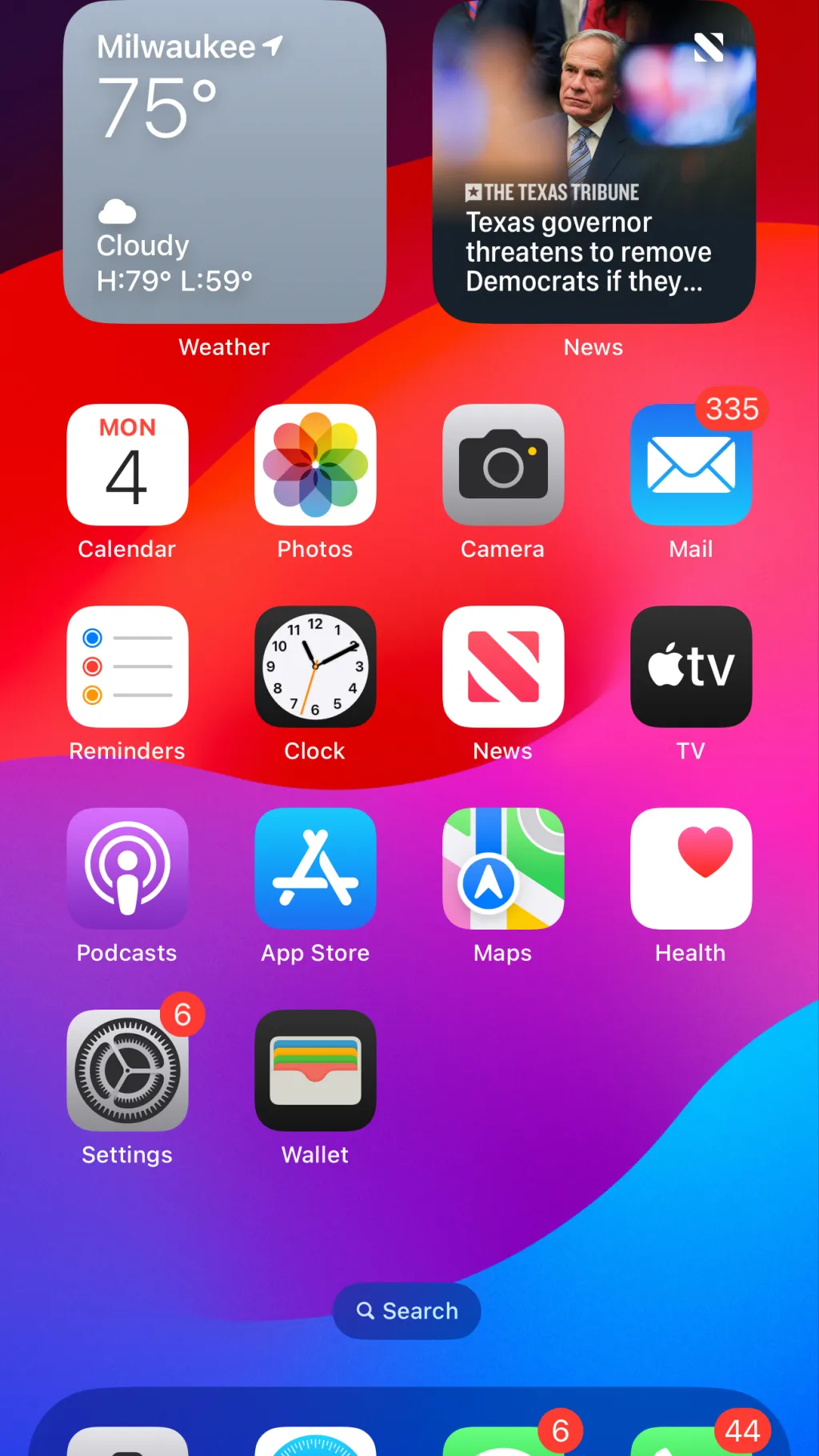819x1456 pixels.
Task: Open the News app icon
Action: click(x=503, y=666)
